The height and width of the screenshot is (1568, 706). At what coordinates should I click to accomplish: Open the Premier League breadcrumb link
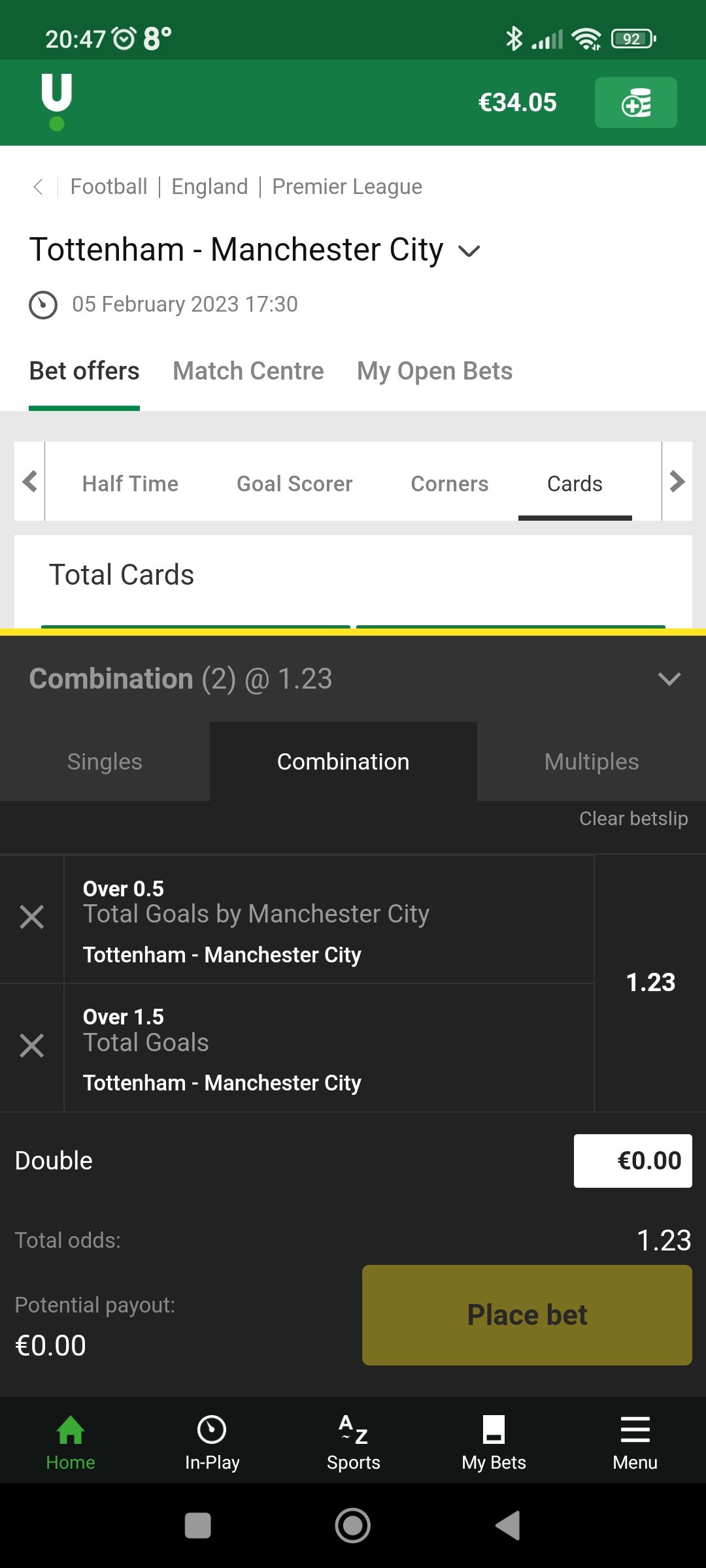point(347,187)
